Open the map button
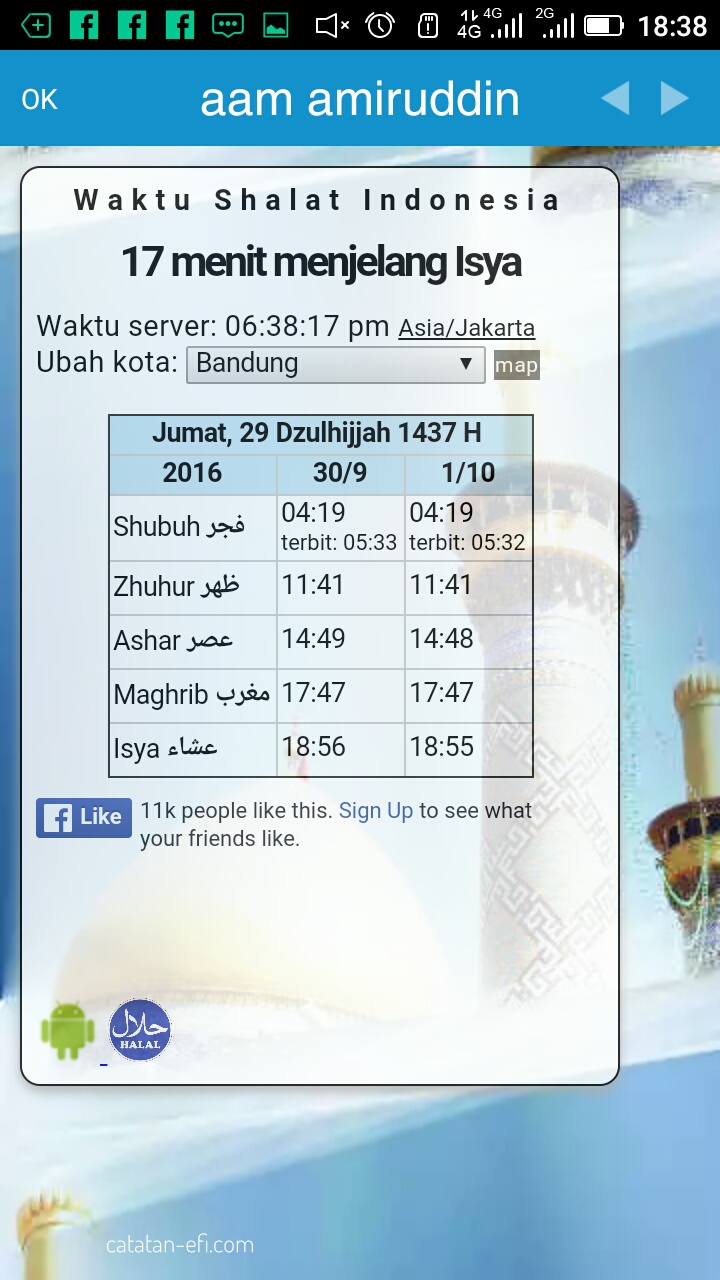This screenshot has height=1280, width=720. (x=516, y=365)
